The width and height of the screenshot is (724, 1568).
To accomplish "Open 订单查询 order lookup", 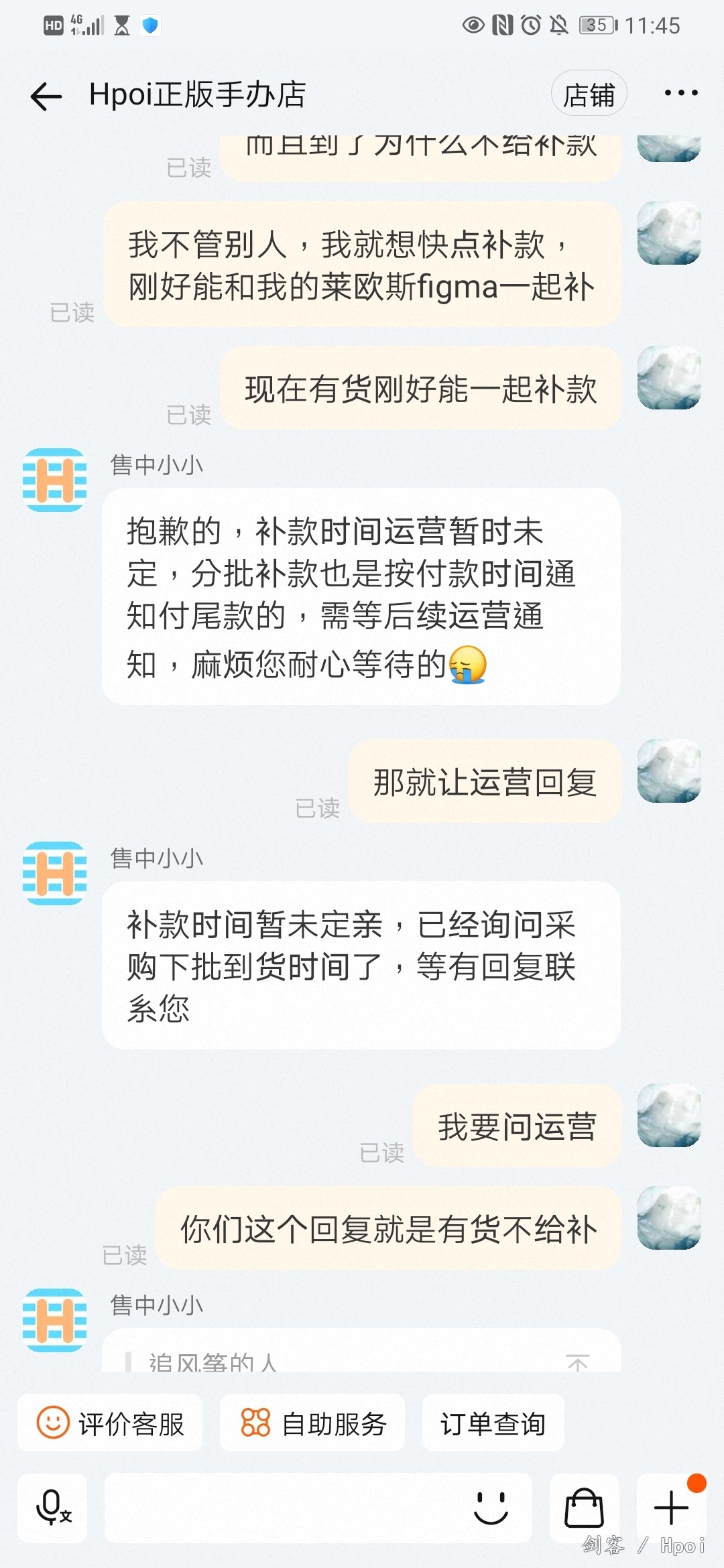I will [493, 1423].
